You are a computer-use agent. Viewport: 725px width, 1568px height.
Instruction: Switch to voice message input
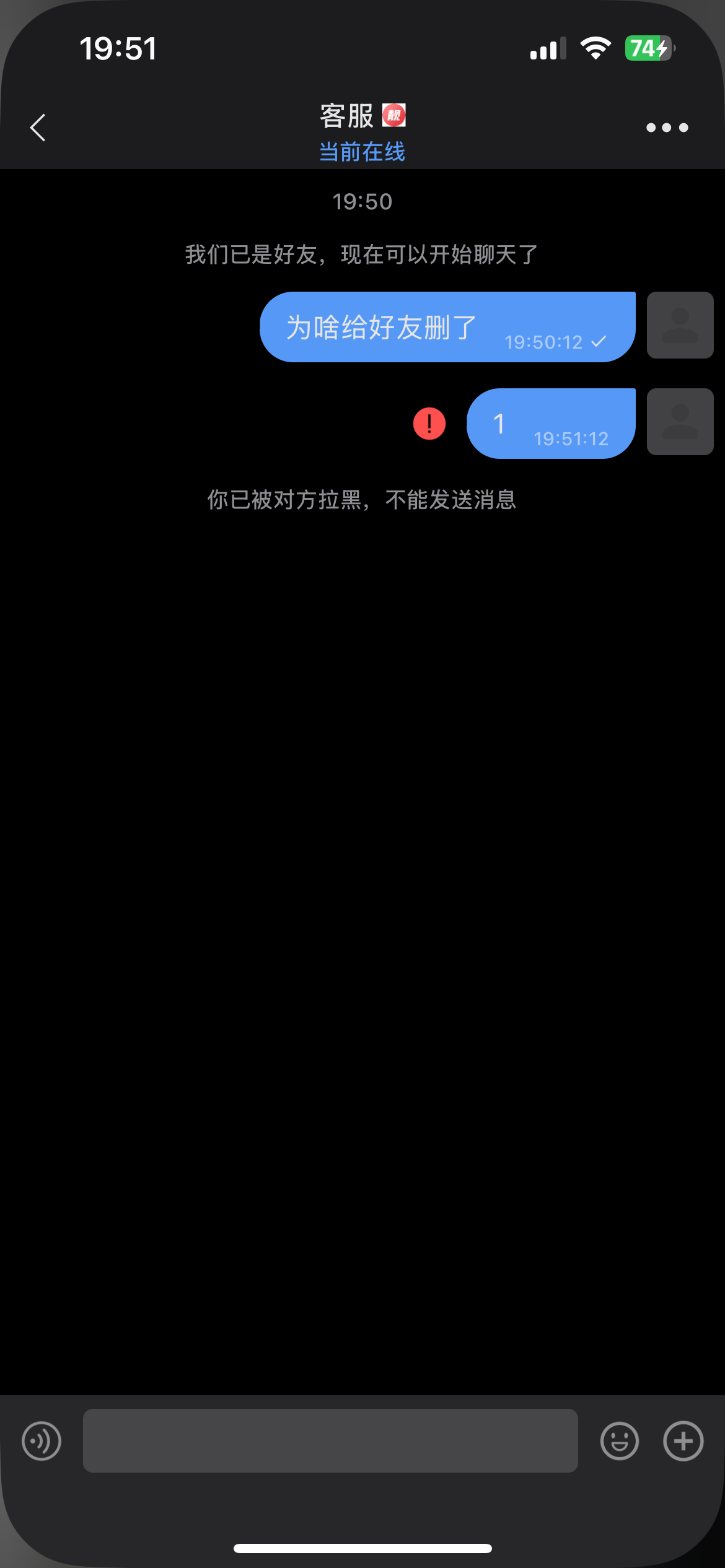click(42, 1441)
